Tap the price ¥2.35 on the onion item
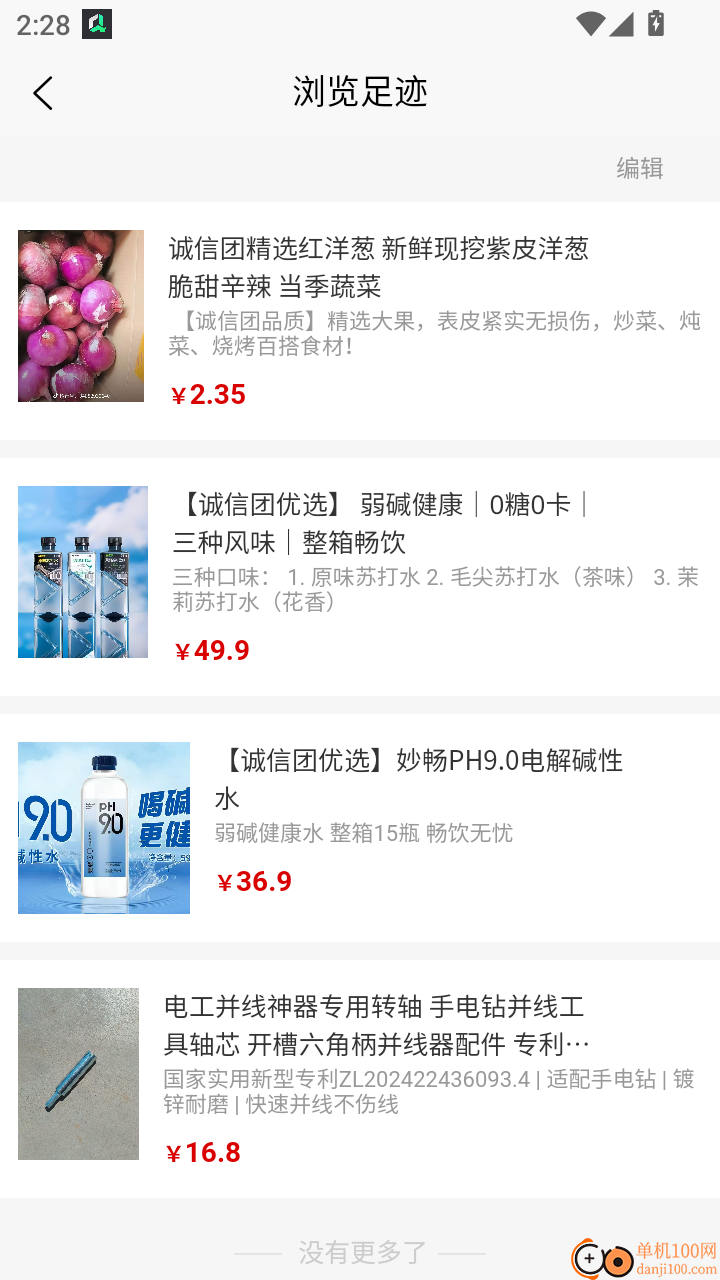720x1280 pixels. coord(207,394)
